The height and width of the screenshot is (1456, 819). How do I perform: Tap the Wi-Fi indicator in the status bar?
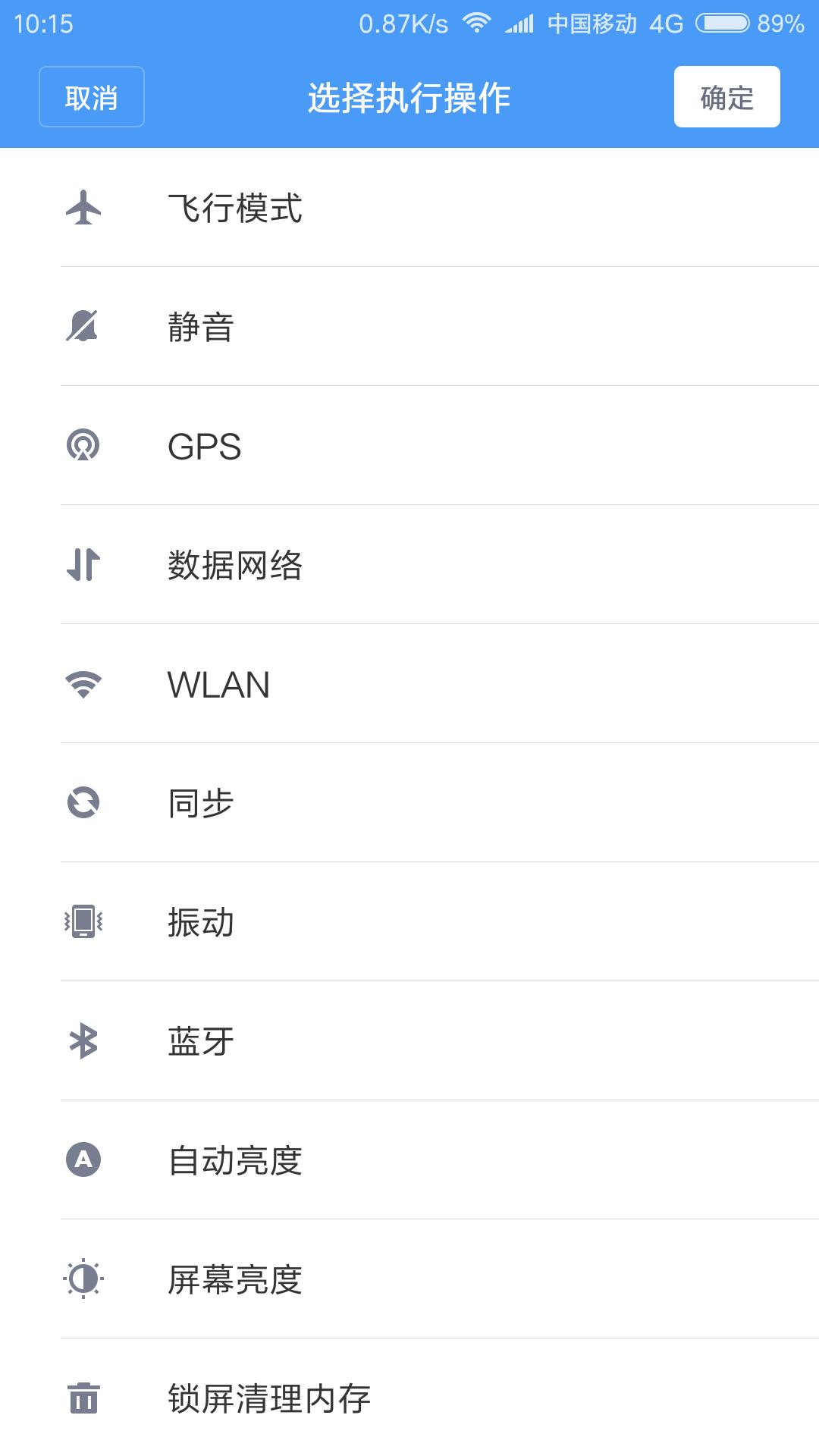[x=476, y=23]
